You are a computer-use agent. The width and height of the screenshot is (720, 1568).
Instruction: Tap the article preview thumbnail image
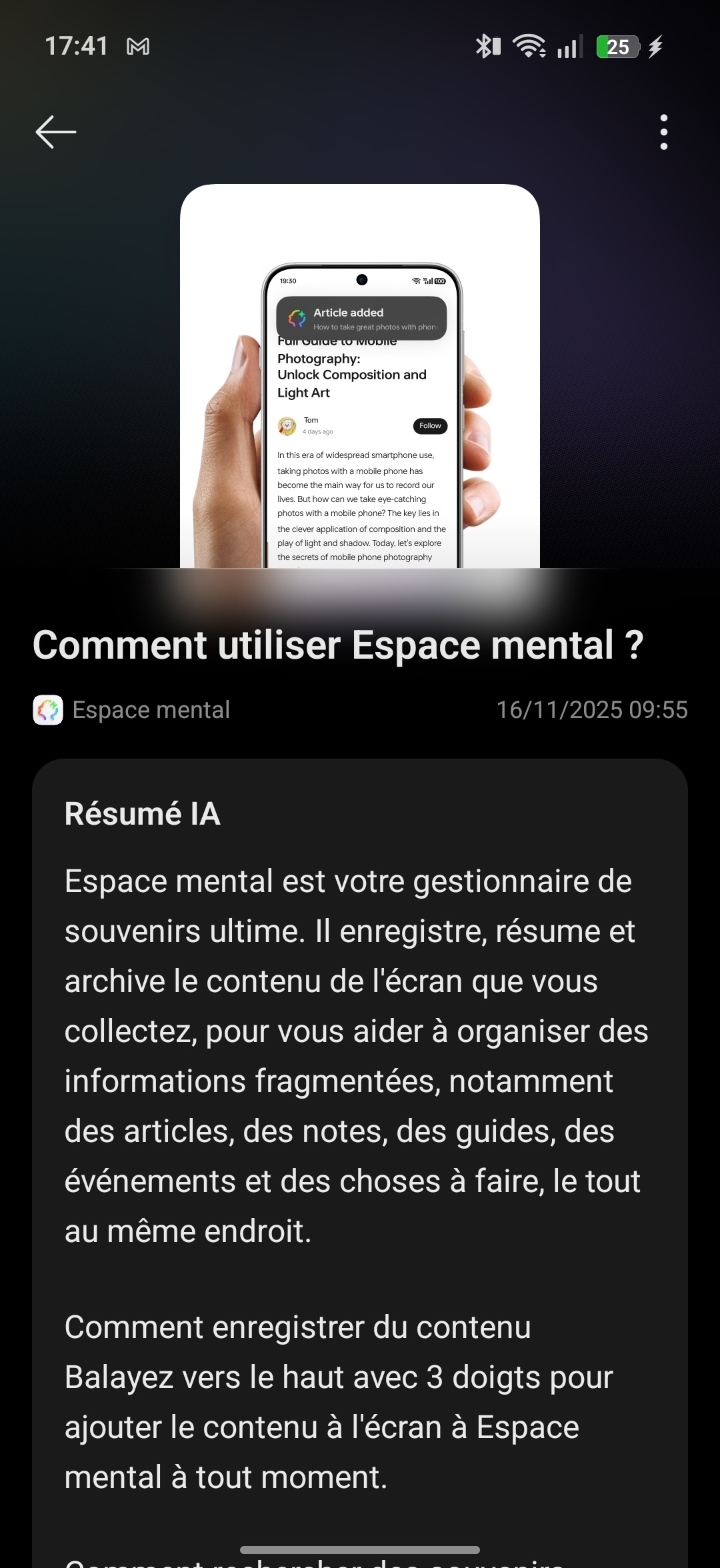pos(359,377)
